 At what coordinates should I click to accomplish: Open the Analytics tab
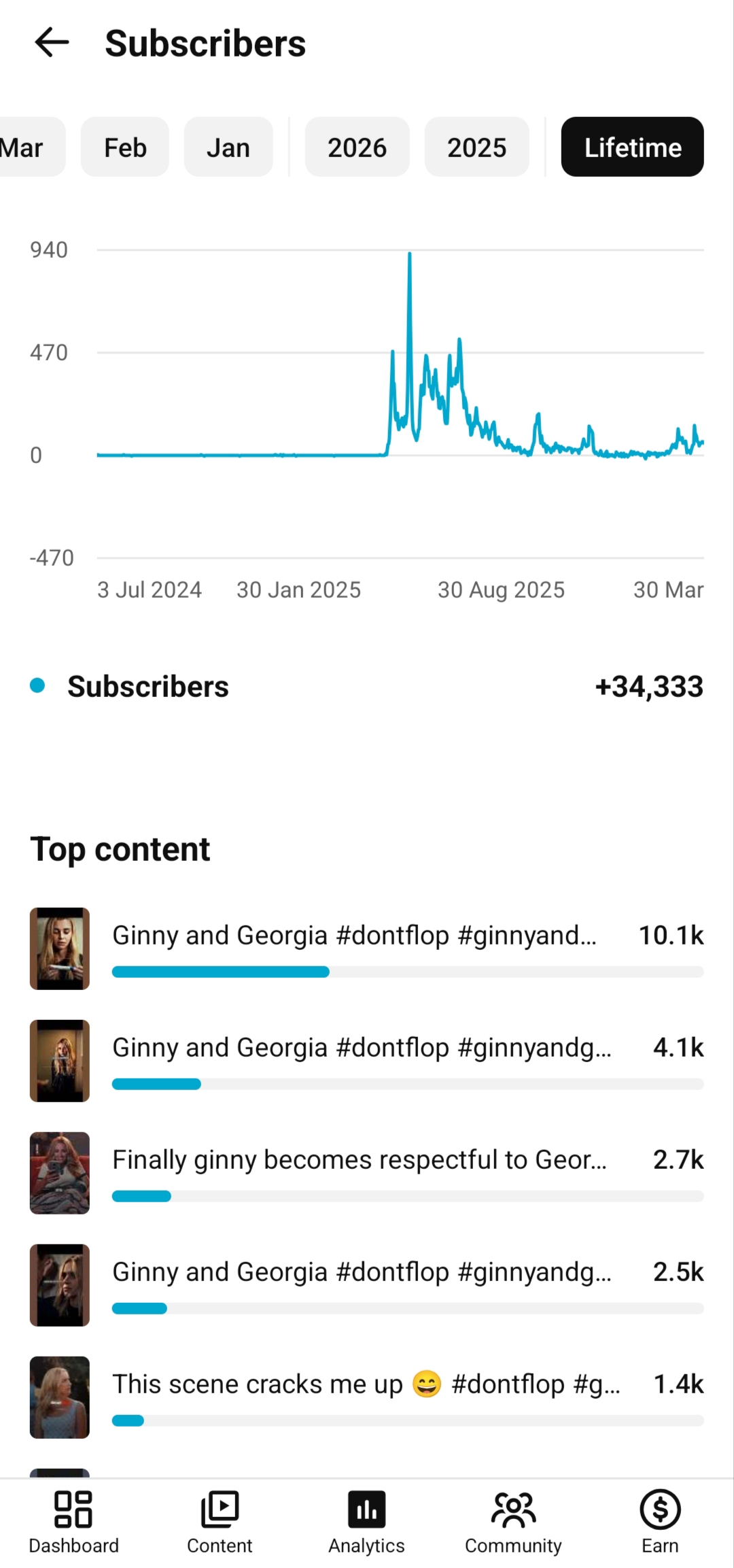coord(367,1523)
